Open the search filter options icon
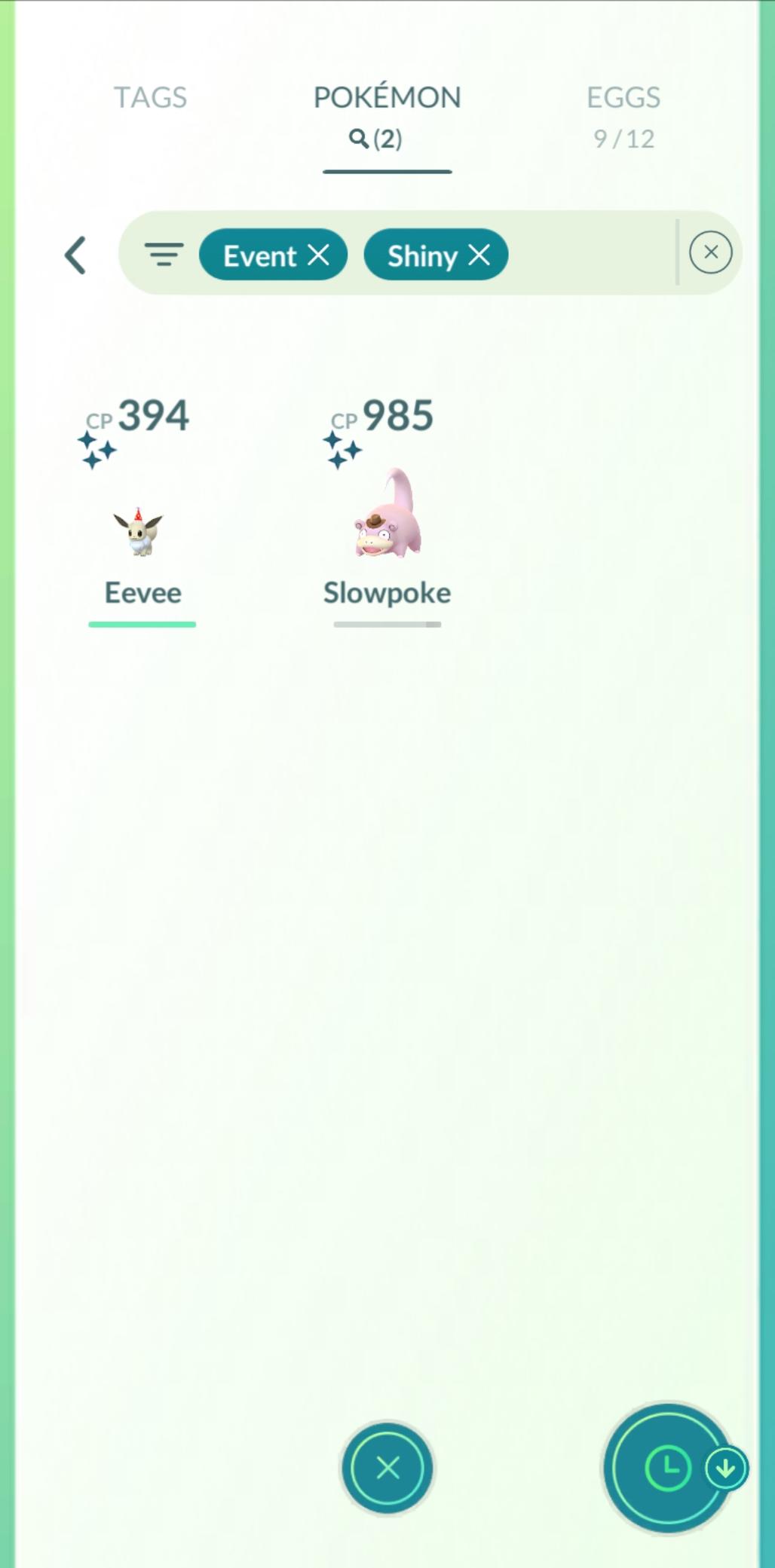Screen dimensions: 775x1568 pyautogui.click(x=164, y=255)
